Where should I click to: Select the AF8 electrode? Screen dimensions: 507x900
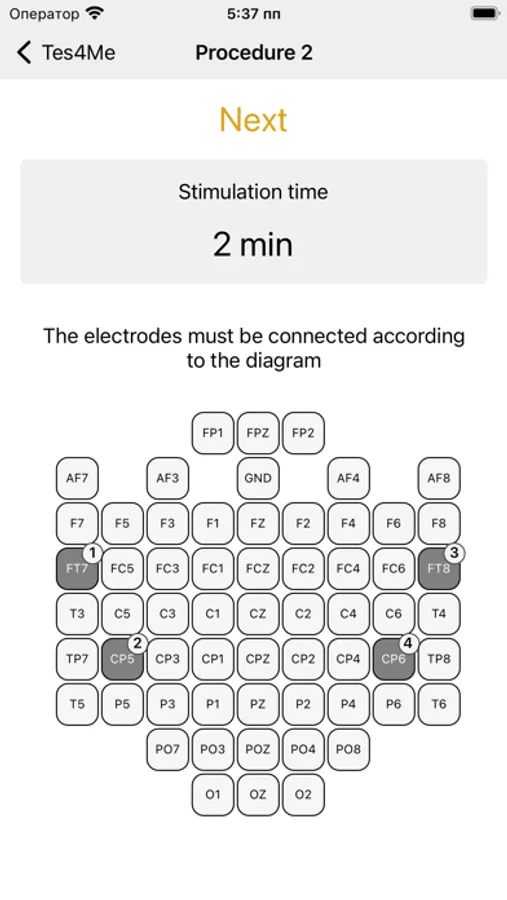tap(439, 478)
